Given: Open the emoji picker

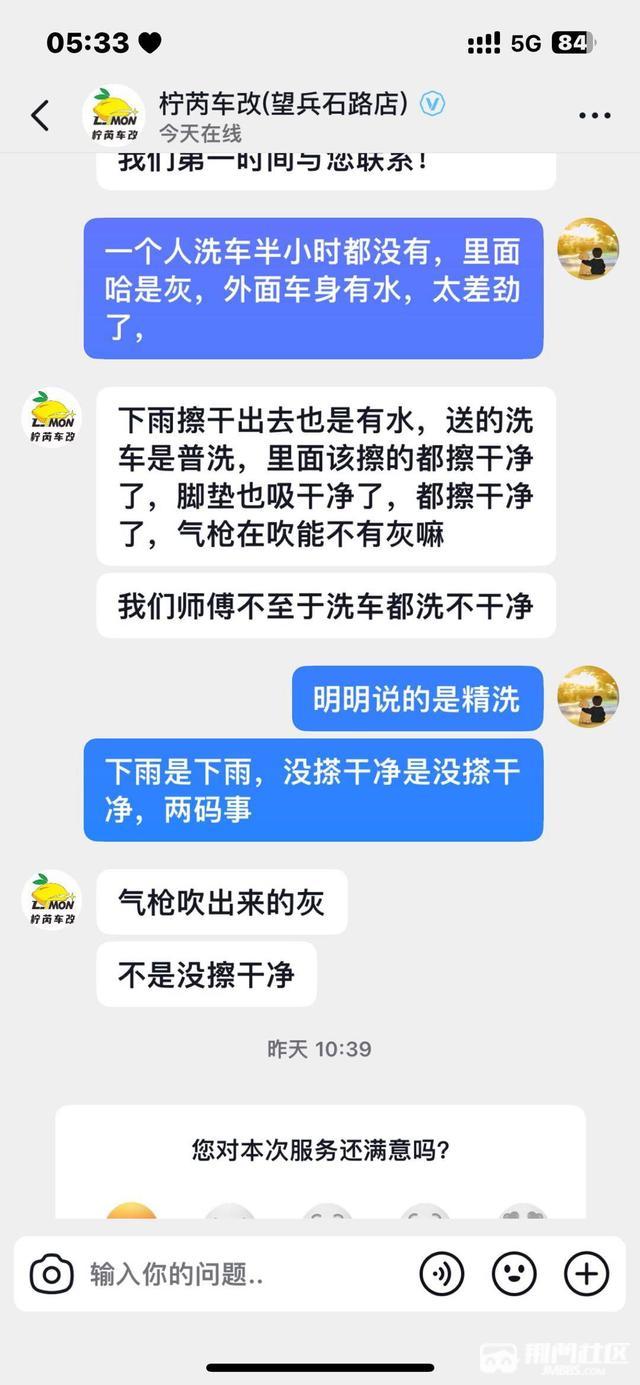Looking at the screenshot, I should [514, 1274].
